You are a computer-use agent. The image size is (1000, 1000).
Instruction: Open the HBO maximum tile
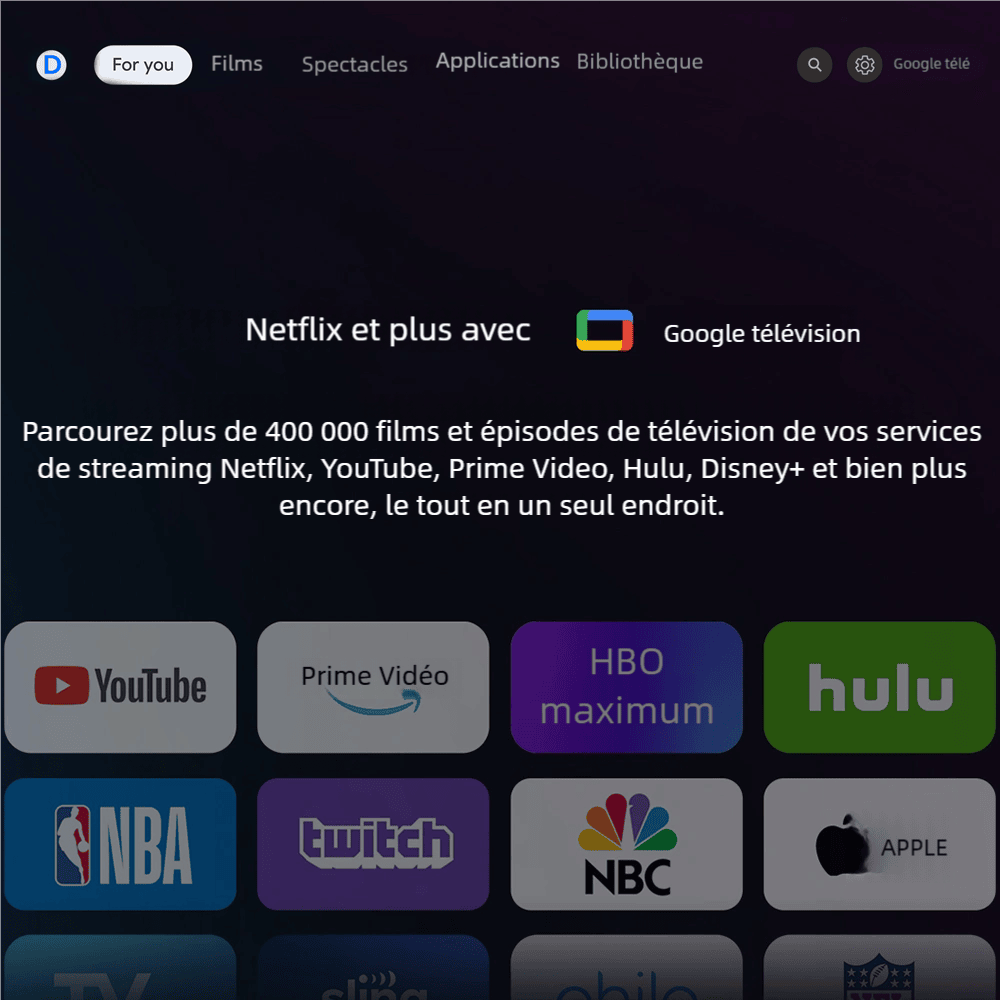point(627,687)
